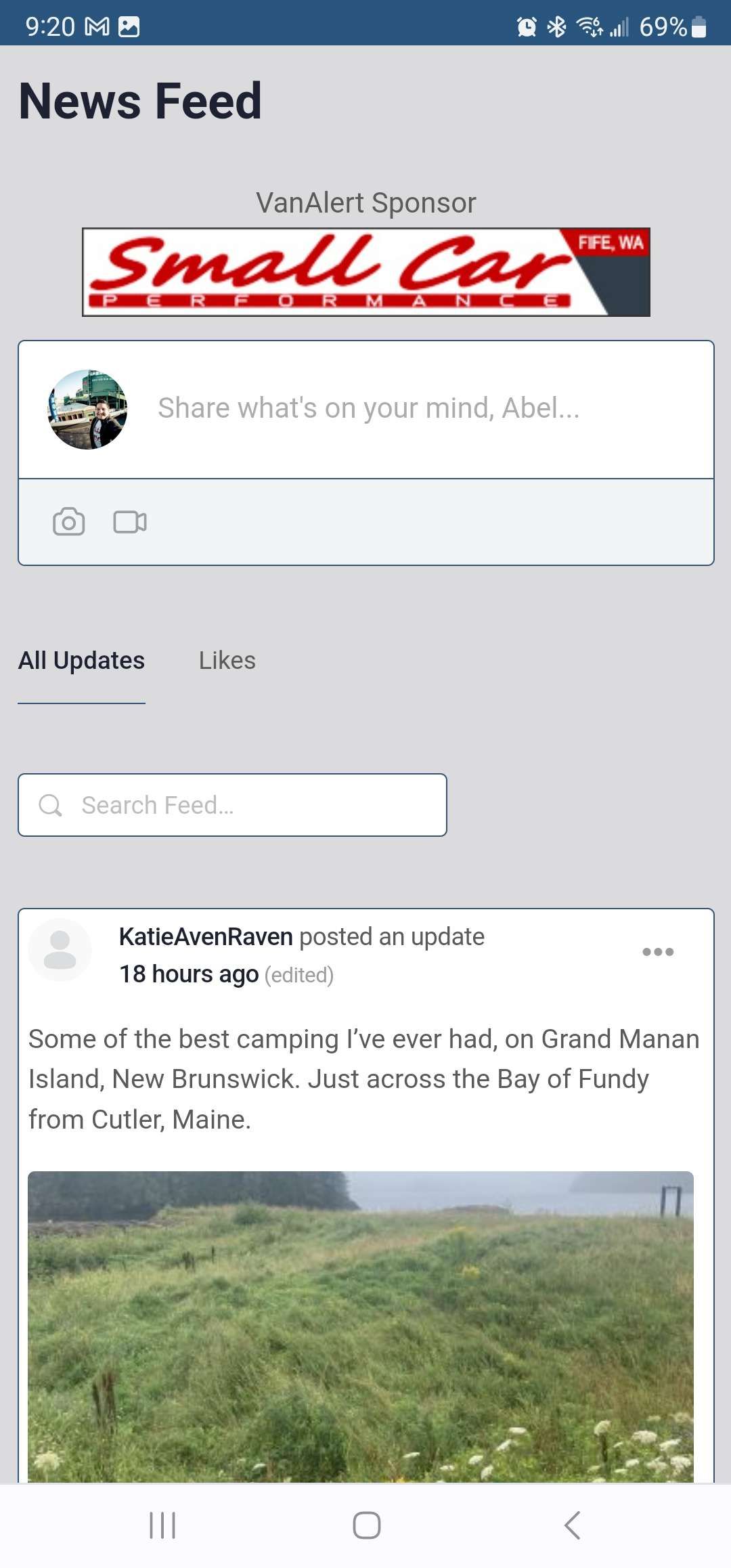
Task: Switch to the Likes tab
Action: 227,661
